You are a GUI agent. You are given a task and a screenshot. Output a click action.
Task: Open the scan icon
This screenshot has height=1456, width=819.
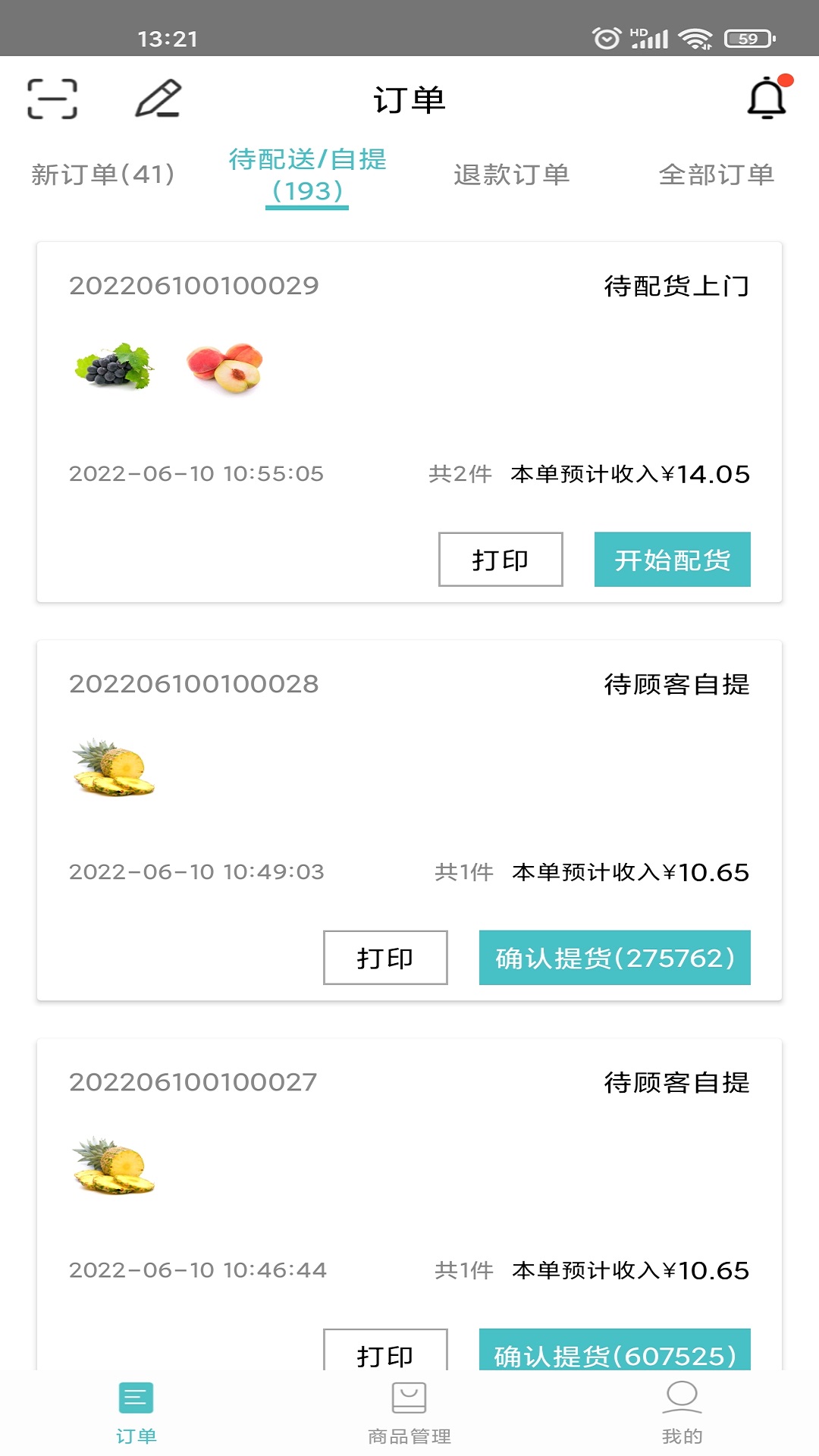[52, 99]
